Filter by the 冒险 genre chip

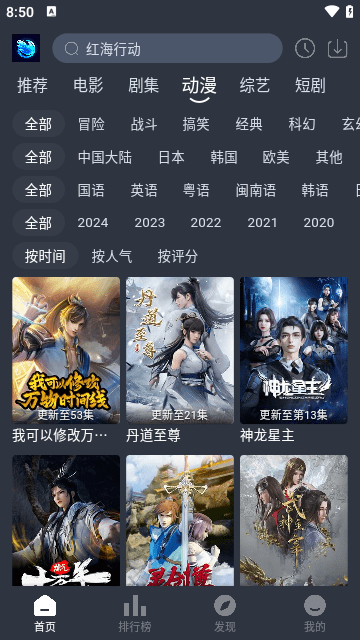(x=91, y=124)
